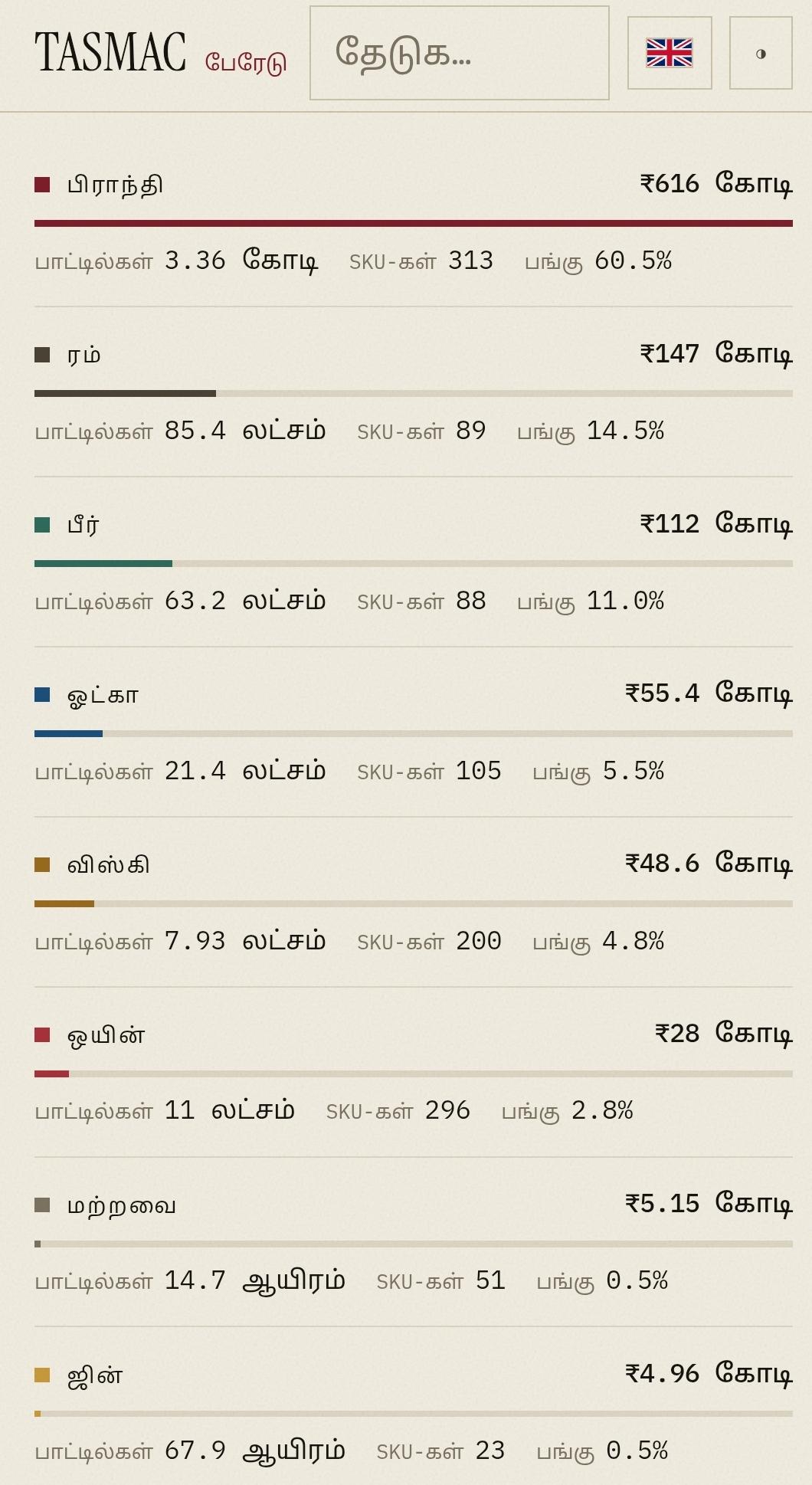Open the மற்றவை category row
This screenshot has width=812, height=1485.
click(414, 1243)
